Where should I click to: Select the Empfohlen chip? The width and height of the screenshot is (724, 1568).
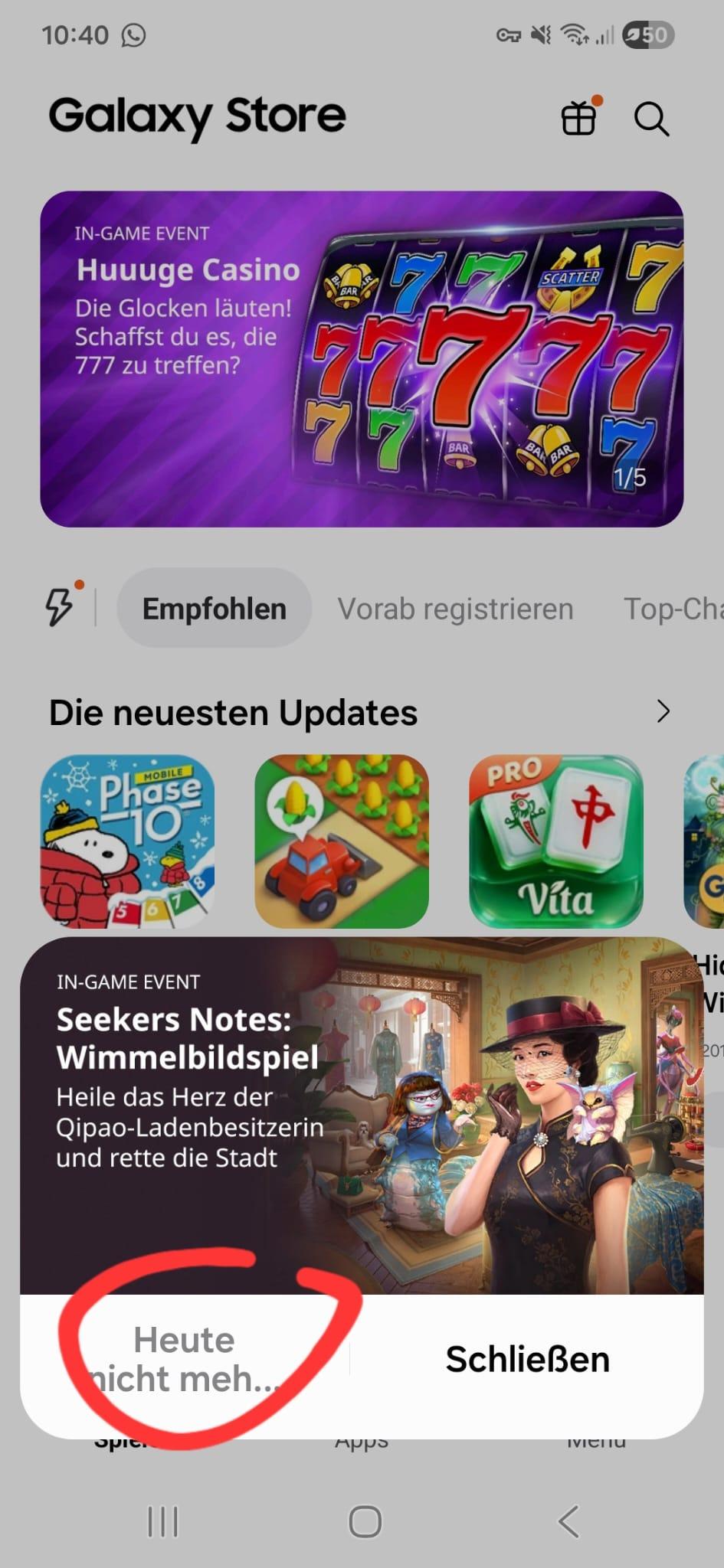click(x=215, y=609)
